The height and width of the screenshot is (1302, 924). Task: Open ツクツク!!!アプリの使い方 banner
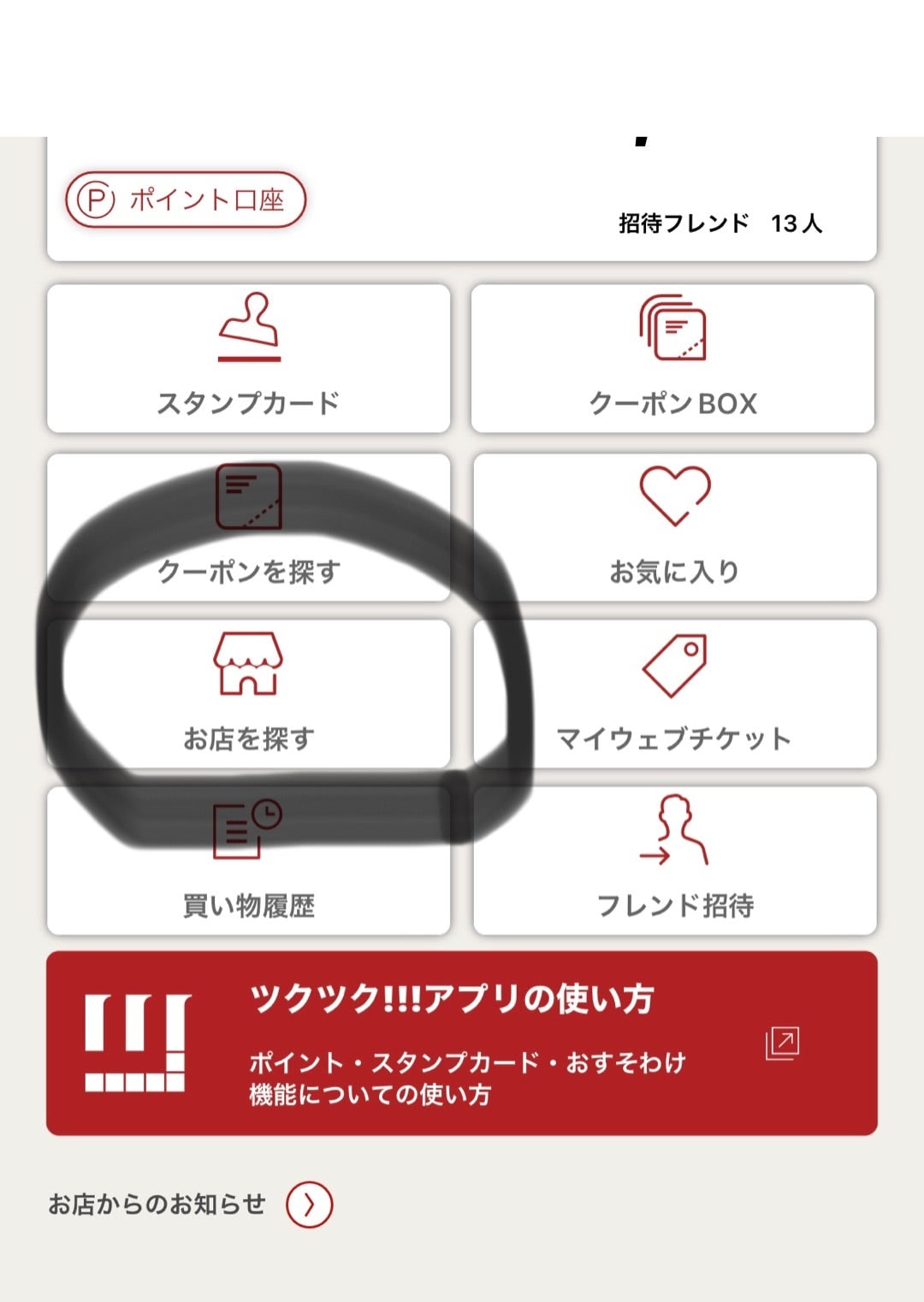point(462,1043)
